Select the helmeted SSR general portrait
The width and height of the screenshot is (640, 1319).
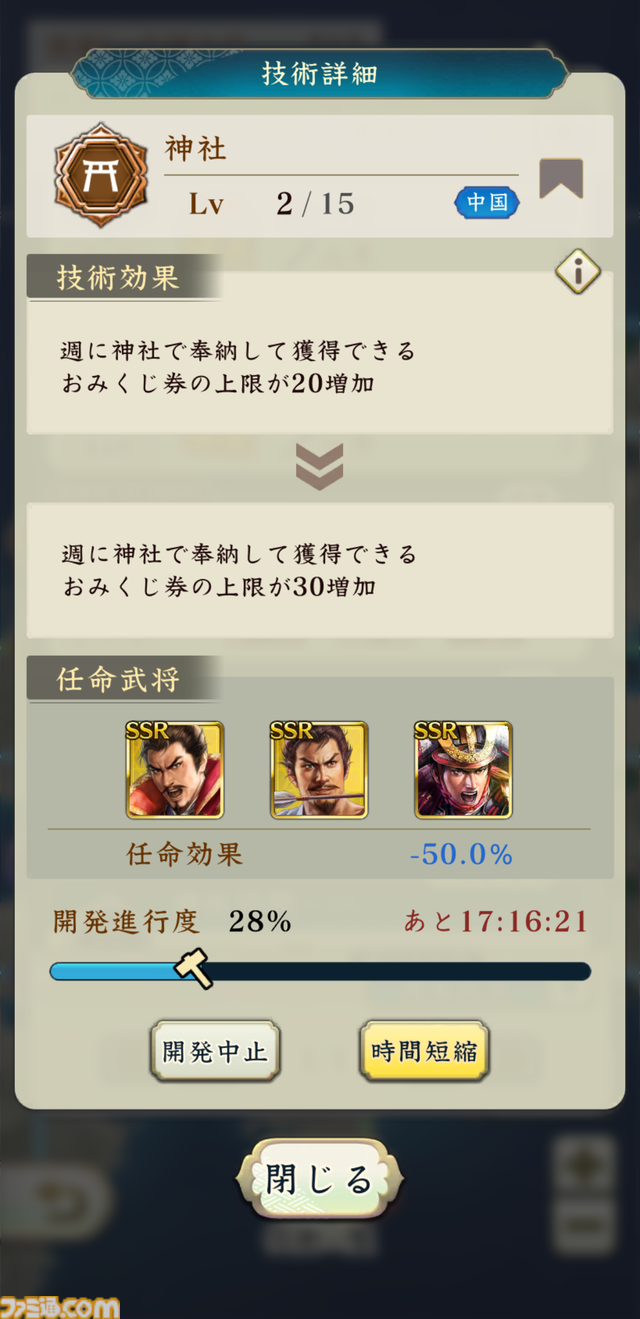coord(463,769)
